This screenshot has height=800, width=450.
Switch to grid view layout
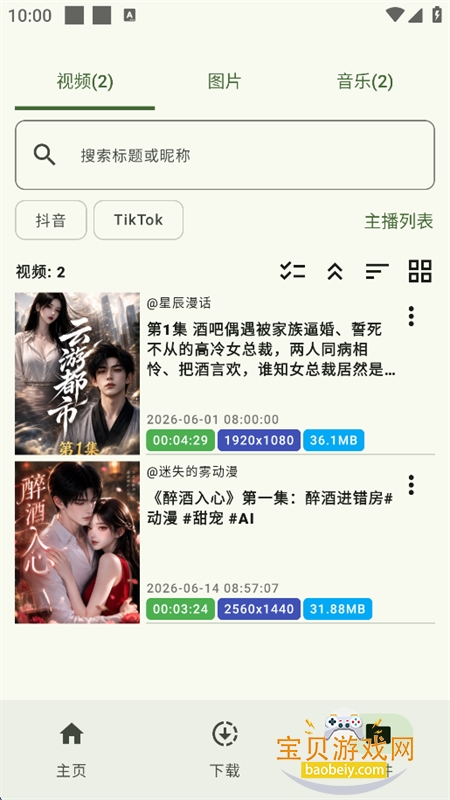tap(420, 271)
